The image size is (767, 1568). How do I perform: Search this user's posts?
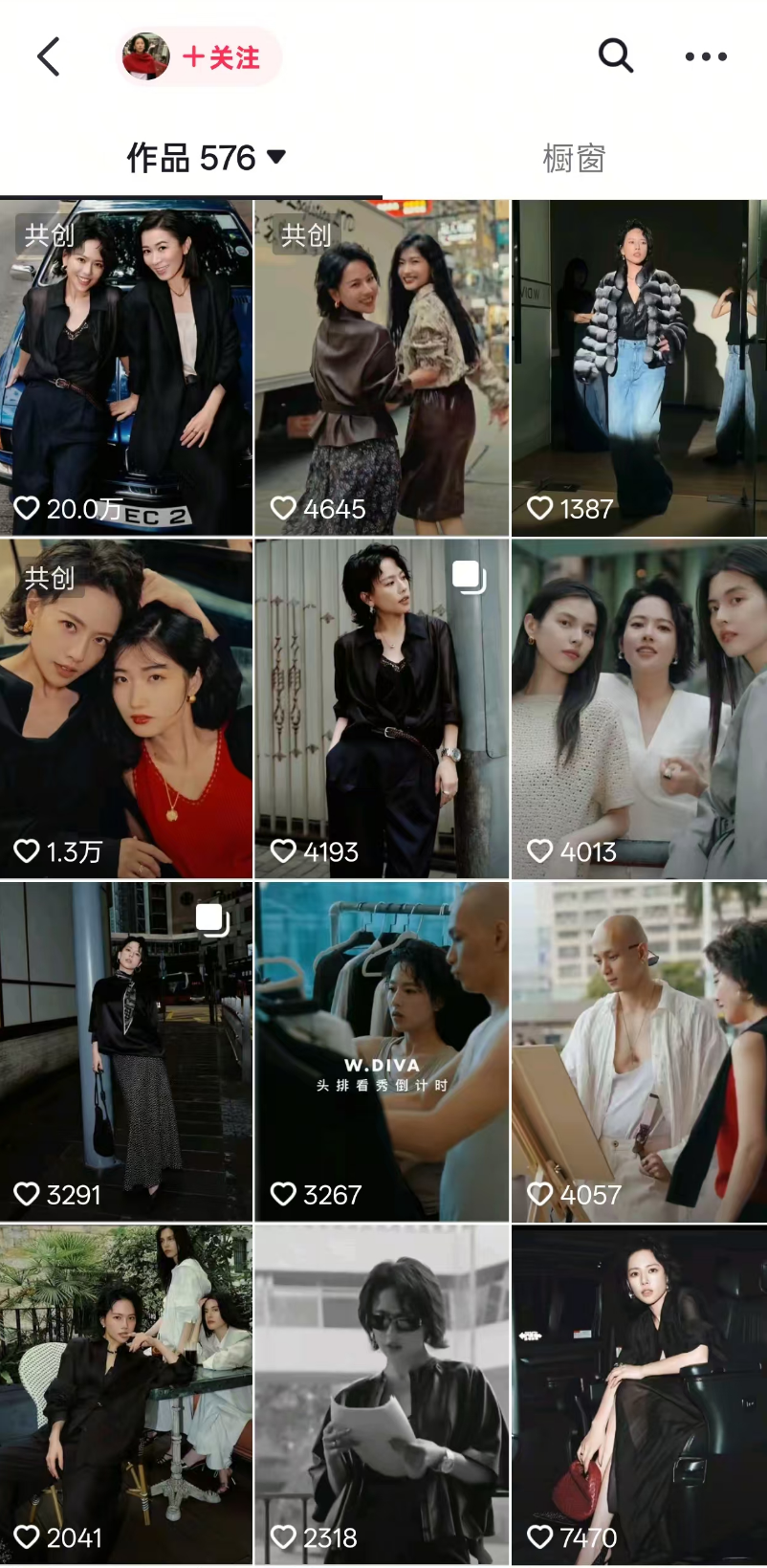[615, 56]
